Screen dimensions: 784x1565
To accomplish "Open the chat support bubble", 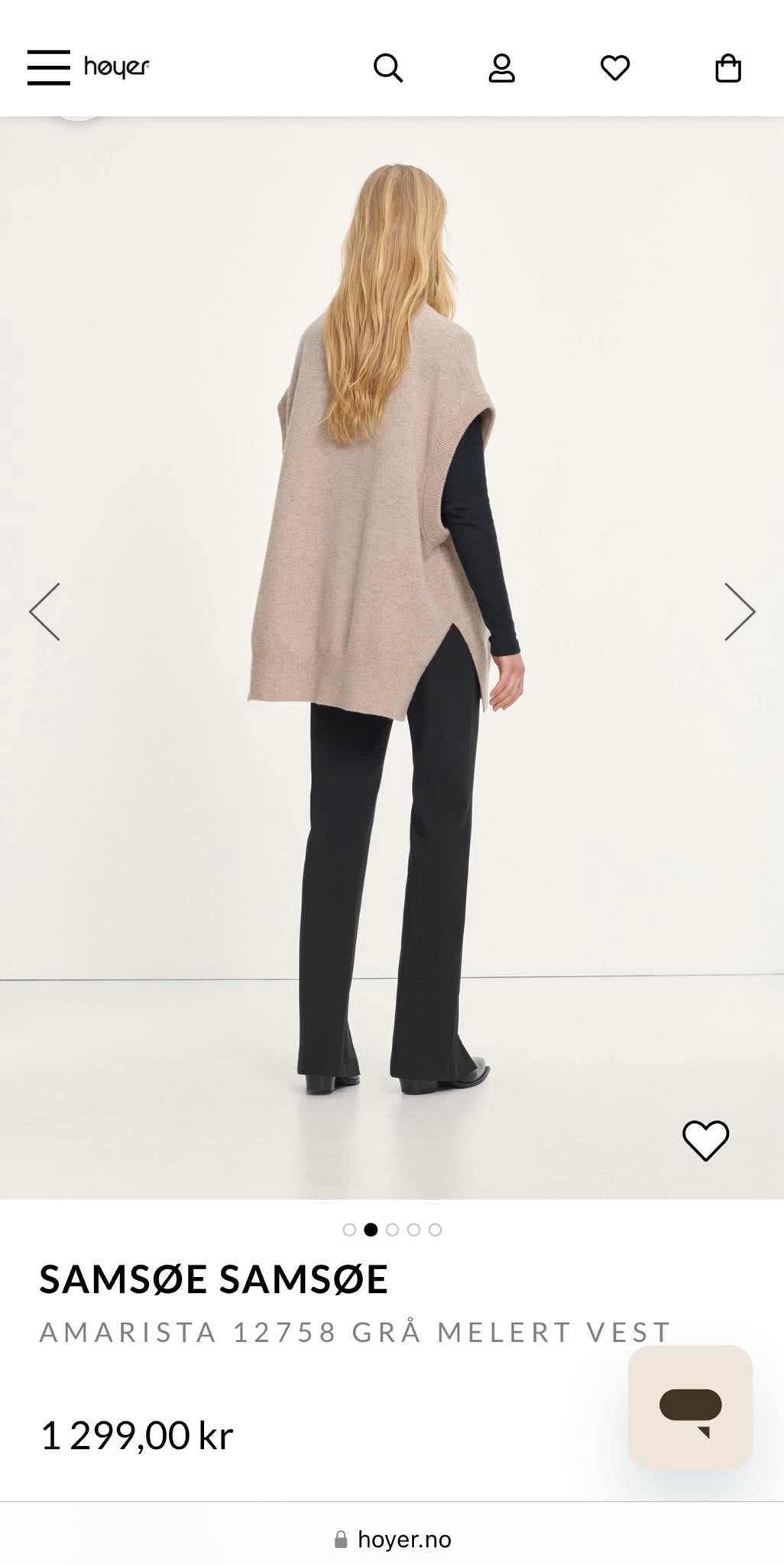I will click(690, 1408).
